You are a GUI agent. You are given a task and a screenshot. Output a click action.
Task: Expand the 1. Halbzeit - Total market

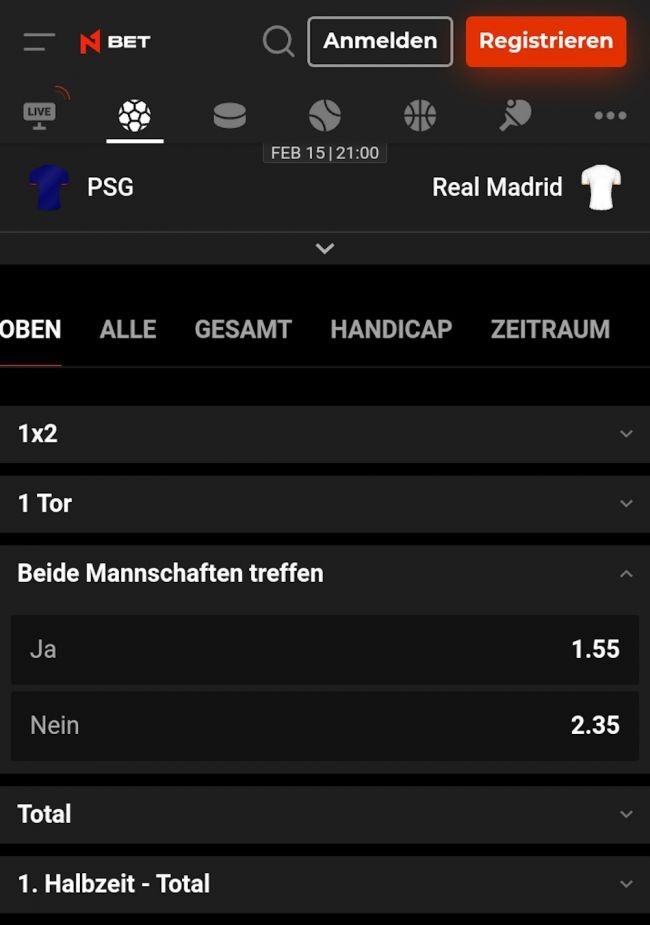[325, 884]
